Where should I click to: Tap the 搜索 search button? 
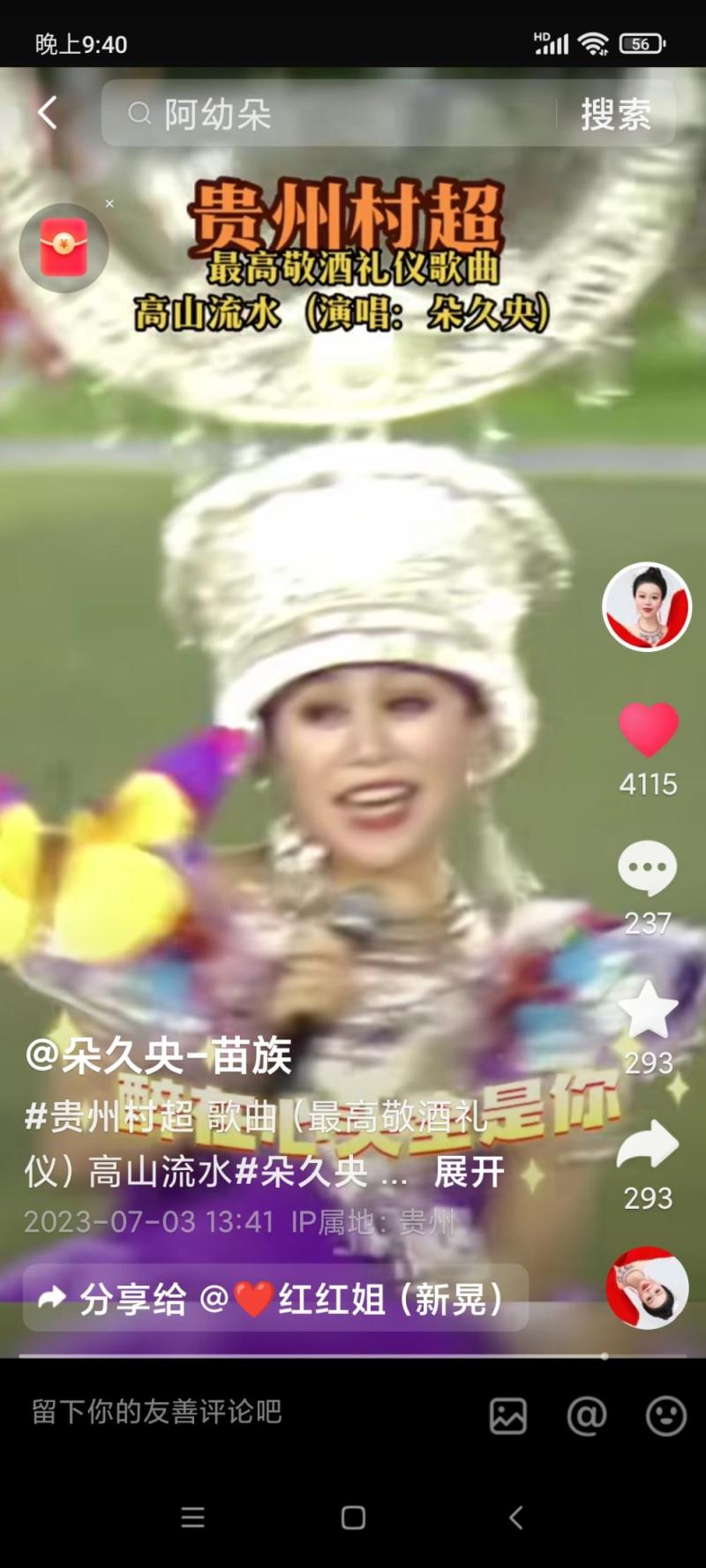[615, 115]
